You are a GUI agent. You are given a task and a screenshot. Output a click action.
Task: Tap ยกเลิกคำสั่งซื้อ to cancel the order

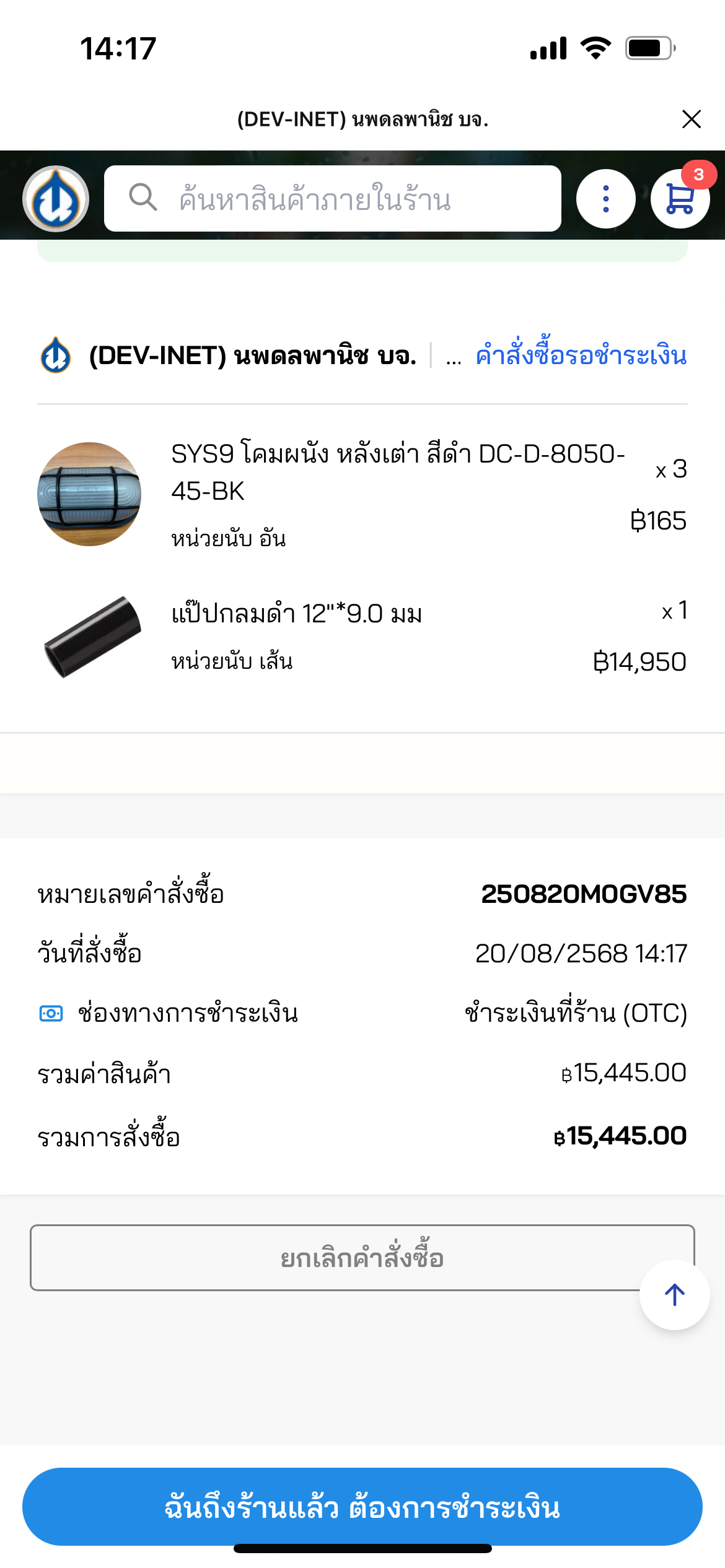(x=335, y=1258)
